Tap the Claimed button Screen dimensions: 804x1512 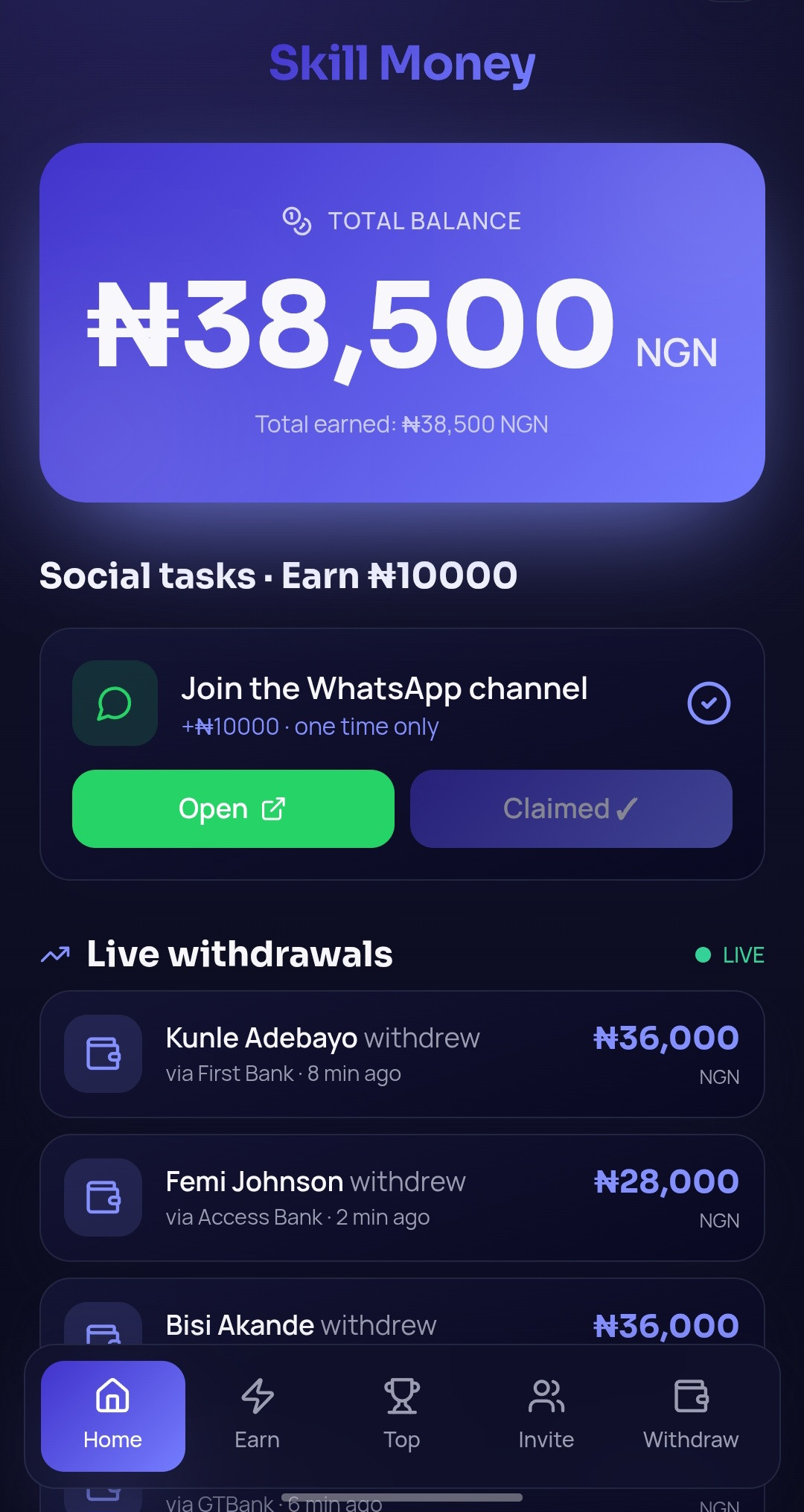pyautogui.click(x=571, y=808)
